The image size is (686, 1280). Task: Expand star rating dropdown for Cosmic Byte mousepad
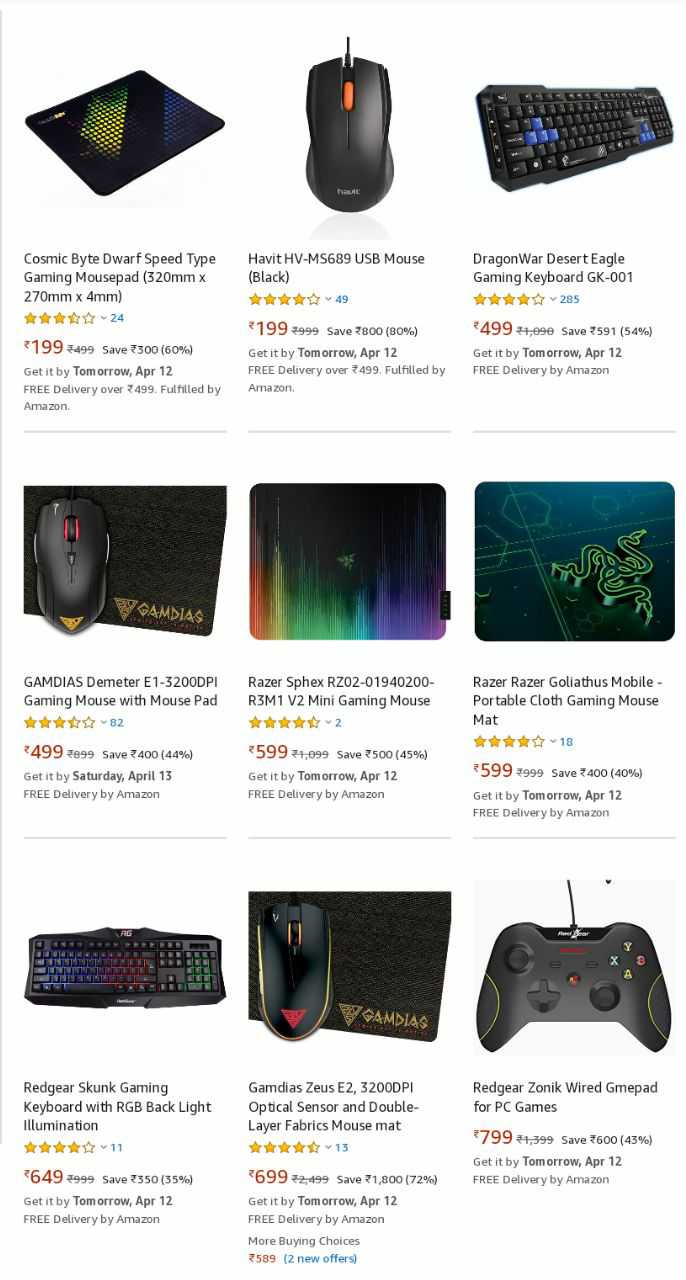(x=103, y=318)
